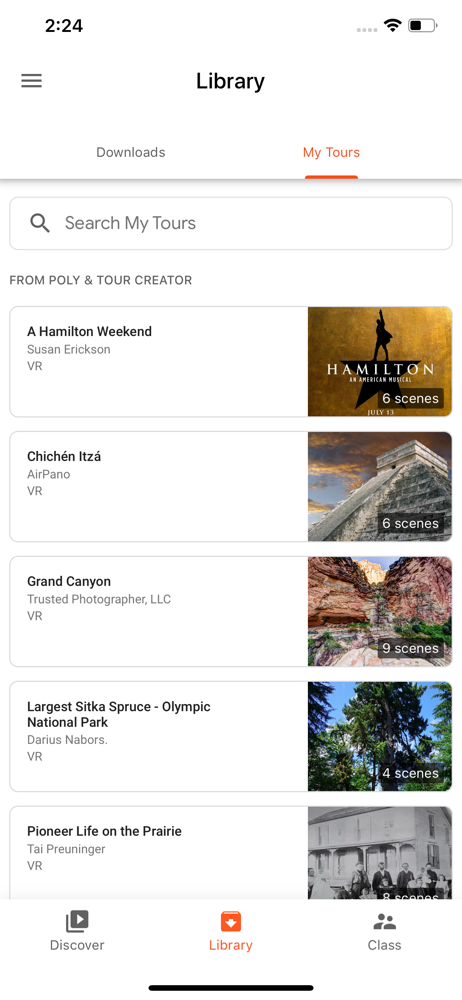The height and width of the screenshot is (1000, 462).
Task: Open Largest Sitka Spruce tour card
Action: pyautogui.click(x=231, y=737)
